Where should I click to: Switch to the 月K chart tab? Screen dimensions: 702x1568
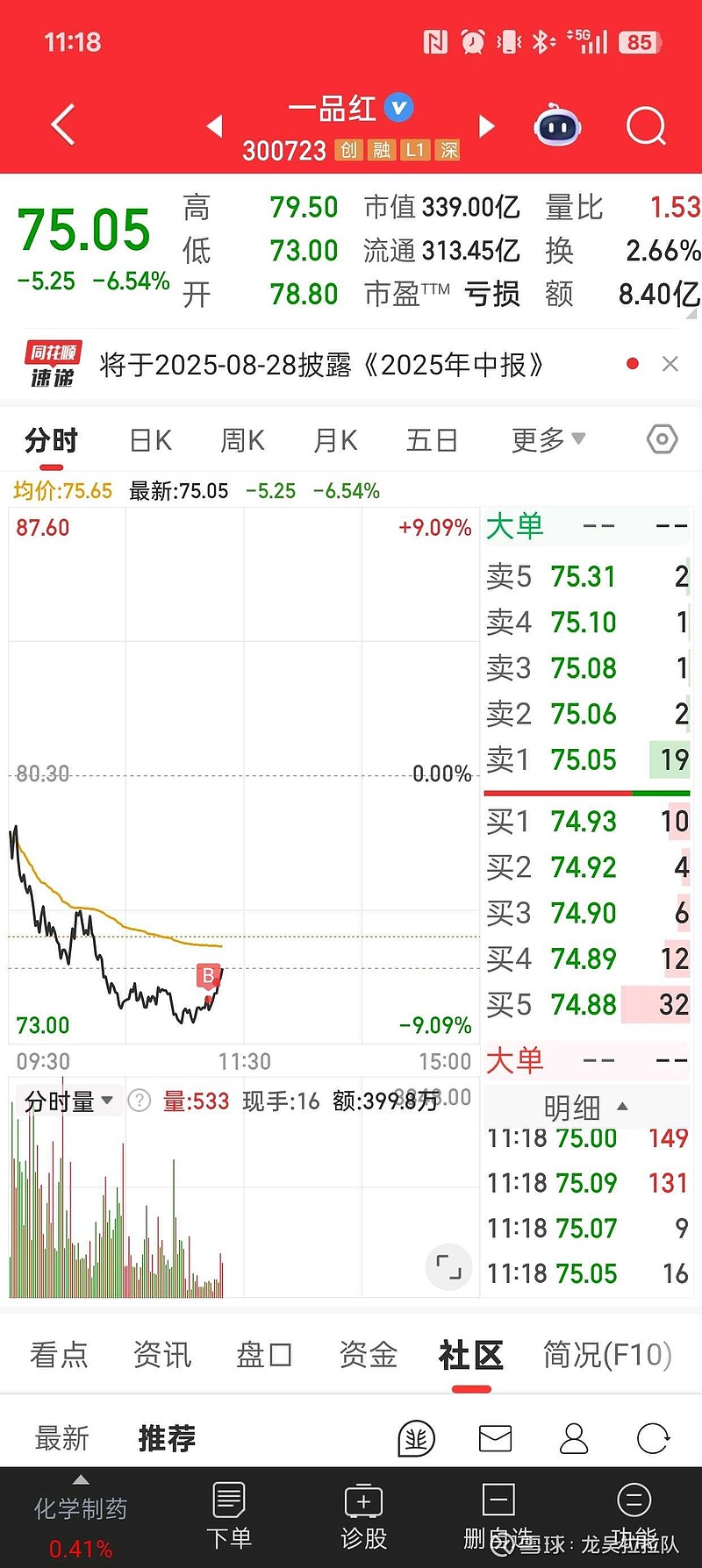[x=336, y=440]
